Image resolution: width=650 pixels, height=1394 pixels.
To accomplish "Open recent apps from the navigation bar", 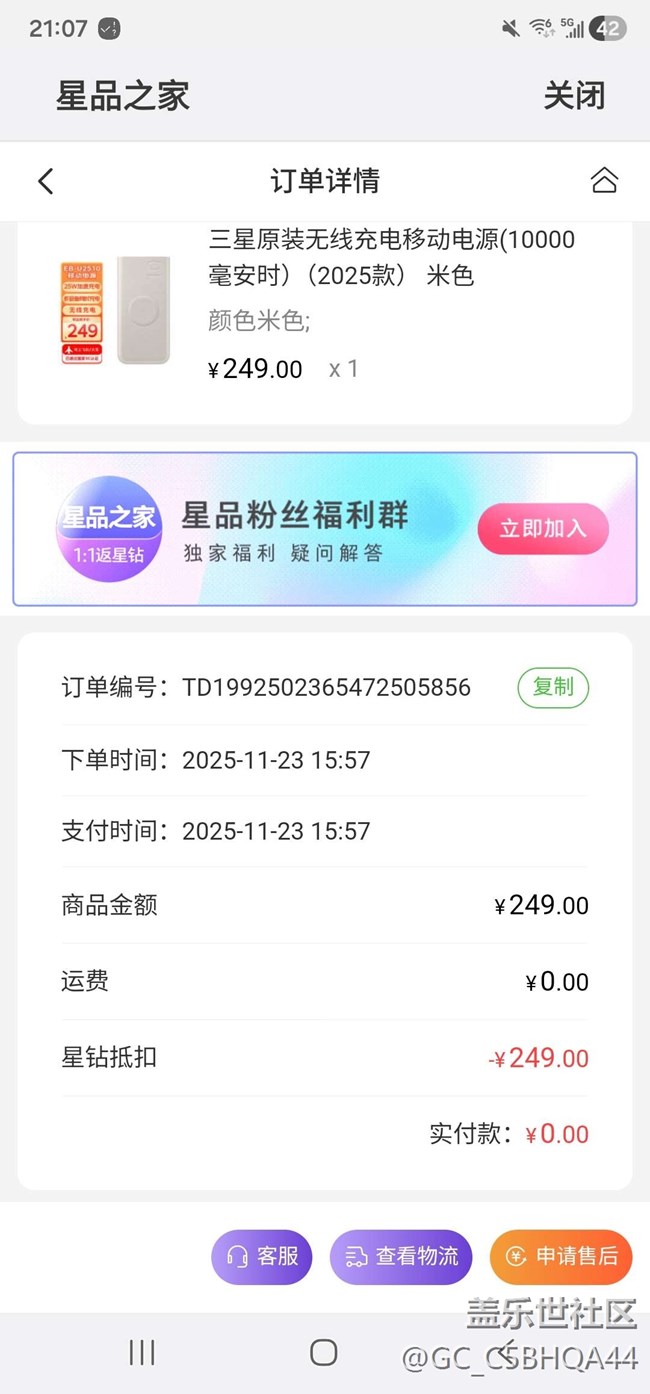I will (x=142, y=1353).
